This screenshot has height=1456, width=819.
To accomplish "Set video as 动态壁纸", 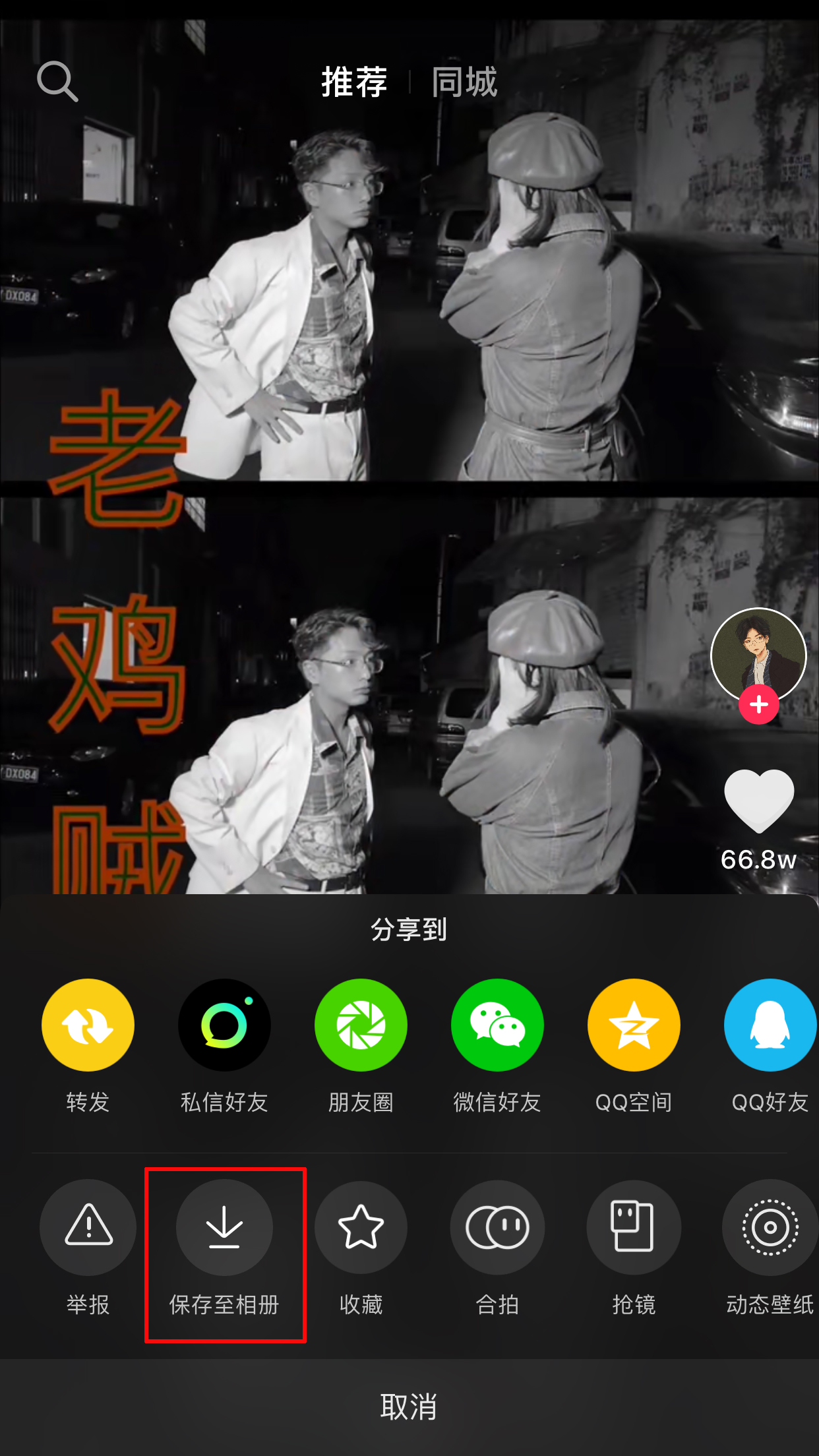I will pyautogui.click(x=770, y=1227).
